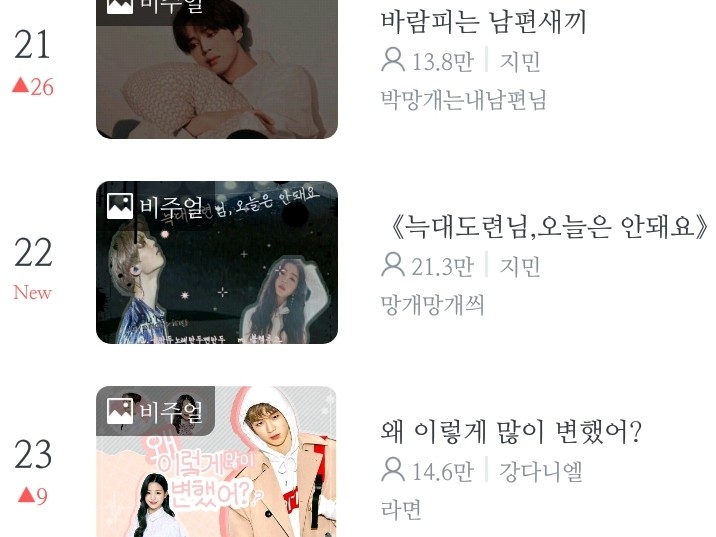Viewport: 716px width, 537px height.
Task: Open the story 바람피는 남편새끼
Action: (484, 22)
